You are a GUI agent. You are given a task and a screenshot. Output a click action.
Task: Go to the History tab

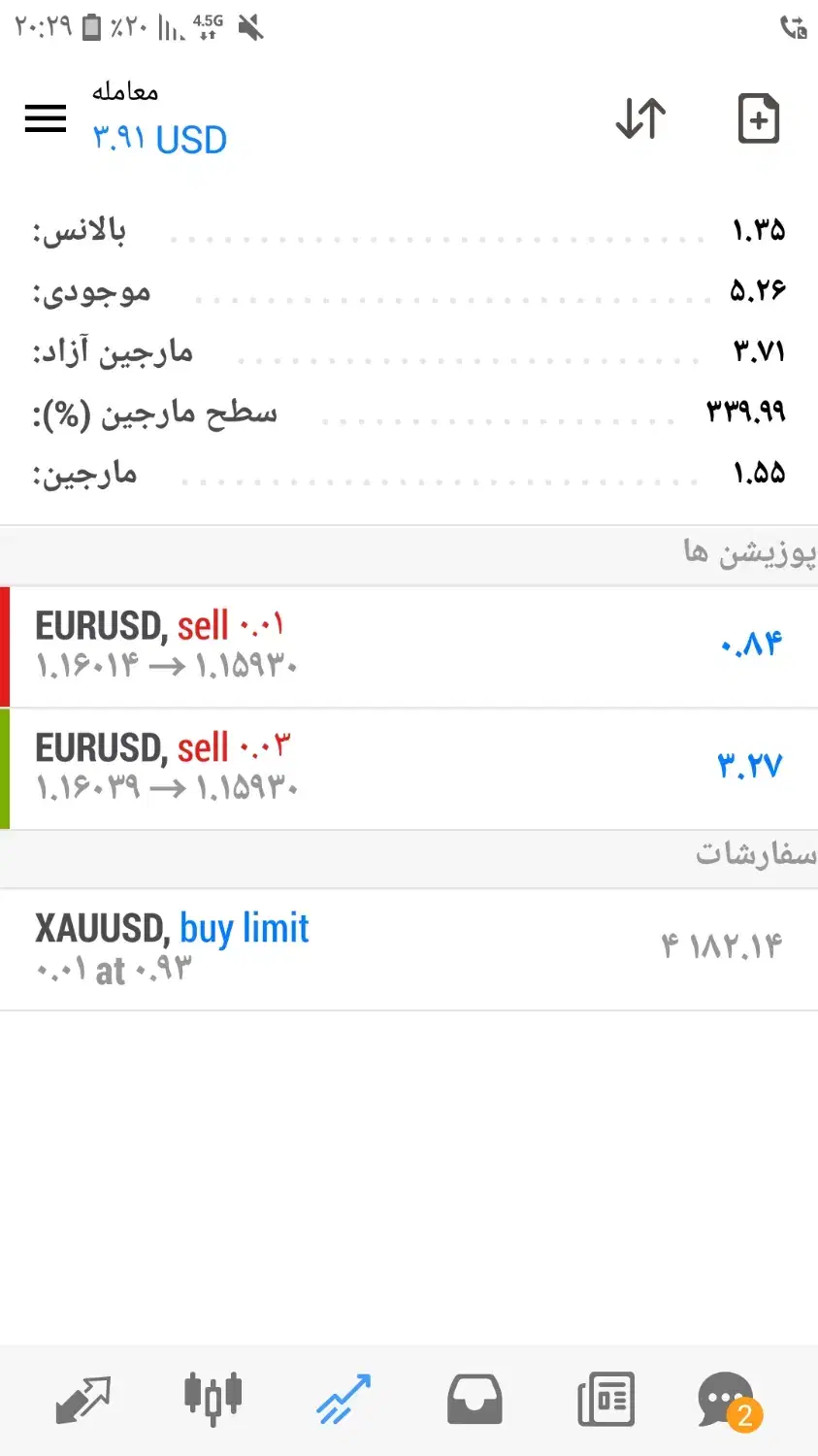[474, 1400]
